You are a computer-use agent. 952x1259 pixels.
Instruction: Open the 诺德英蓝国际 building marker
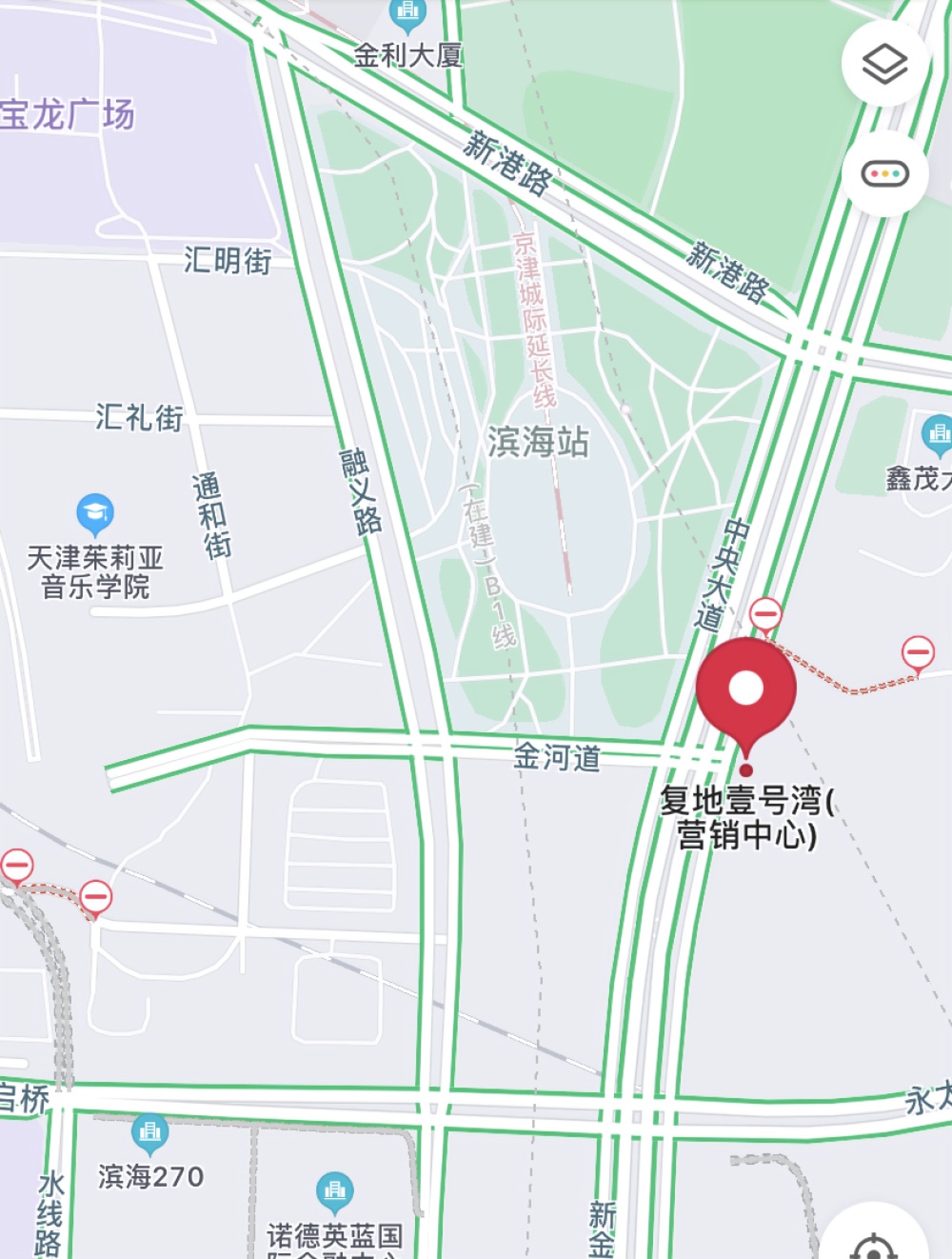tap(334, 1191)
